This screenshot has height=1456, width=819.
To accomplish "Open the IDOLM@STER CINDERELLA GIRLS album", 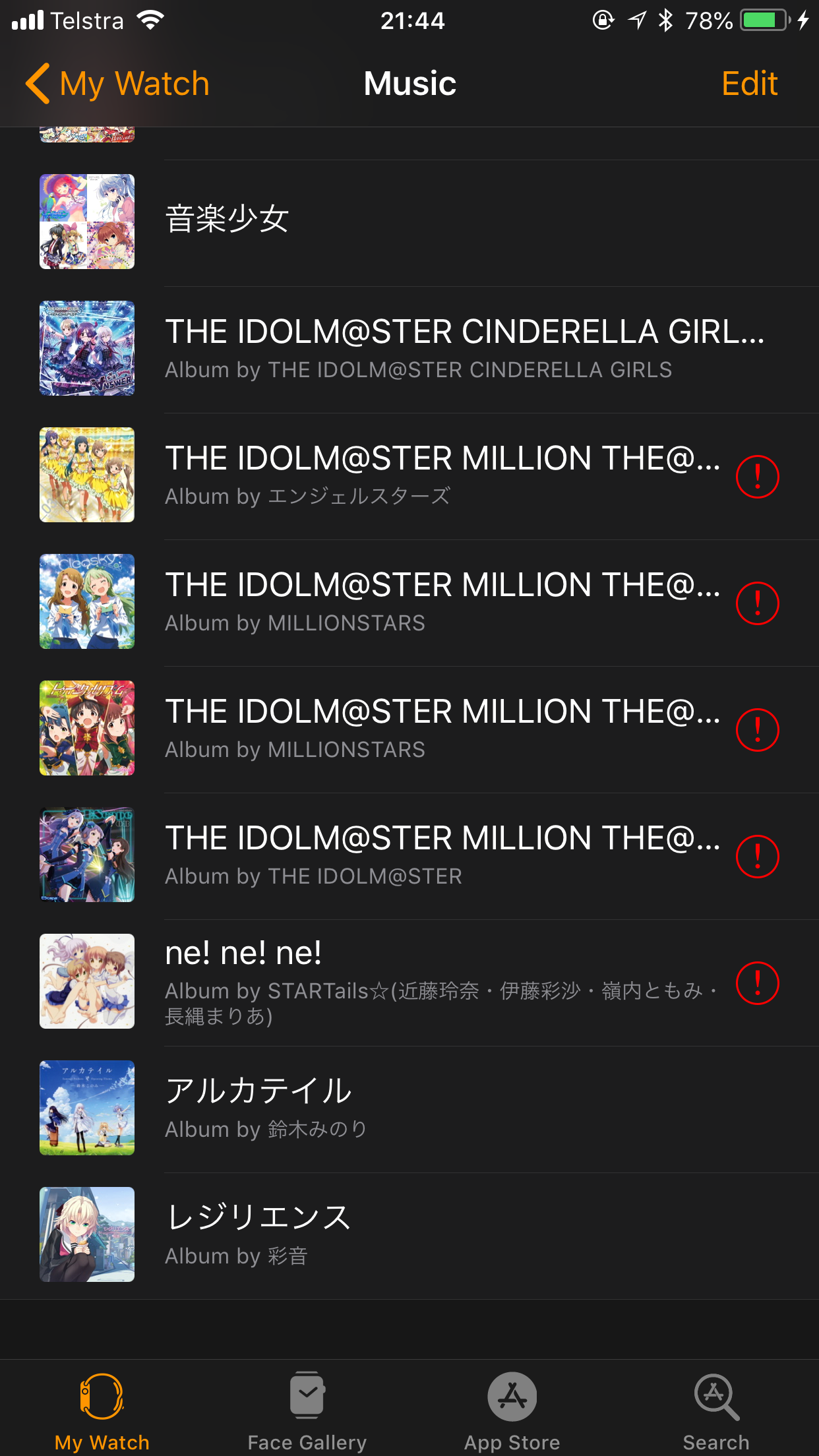I will 409,349.
